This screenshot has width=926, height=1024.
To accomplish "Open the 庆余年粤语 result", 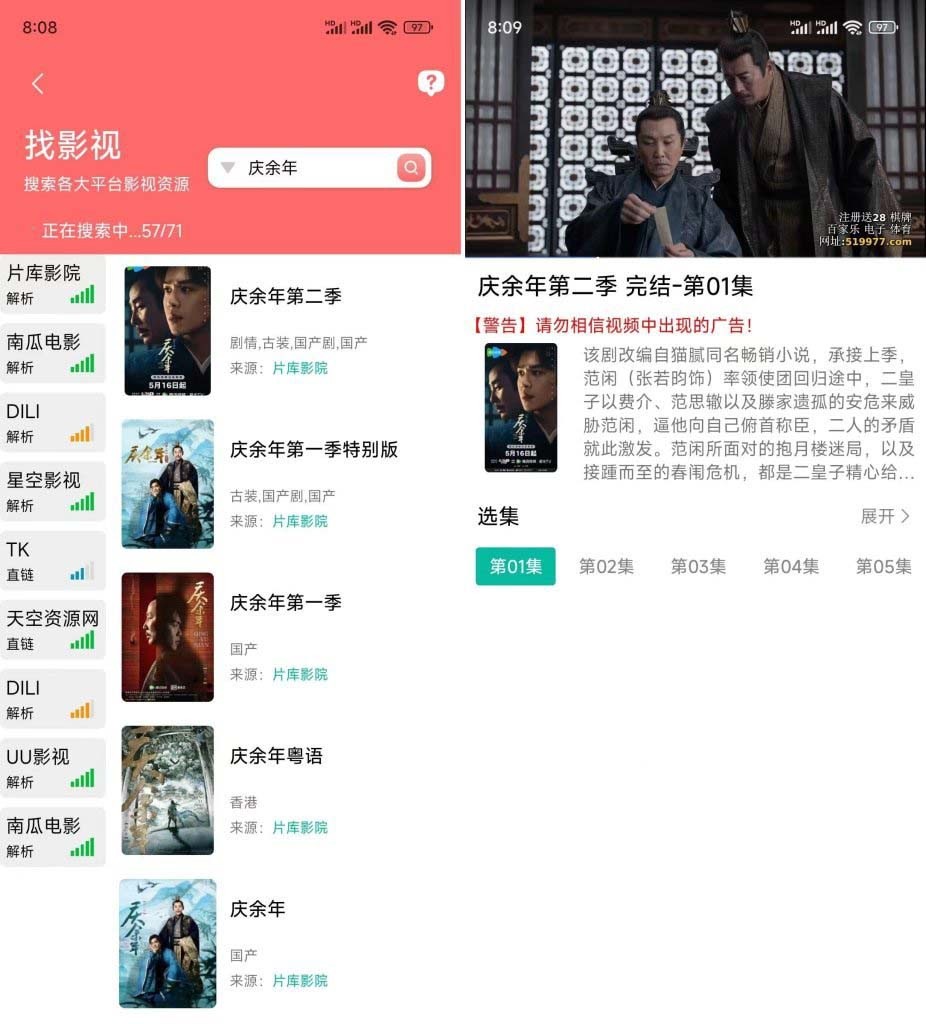I will [x=276, y=756].
